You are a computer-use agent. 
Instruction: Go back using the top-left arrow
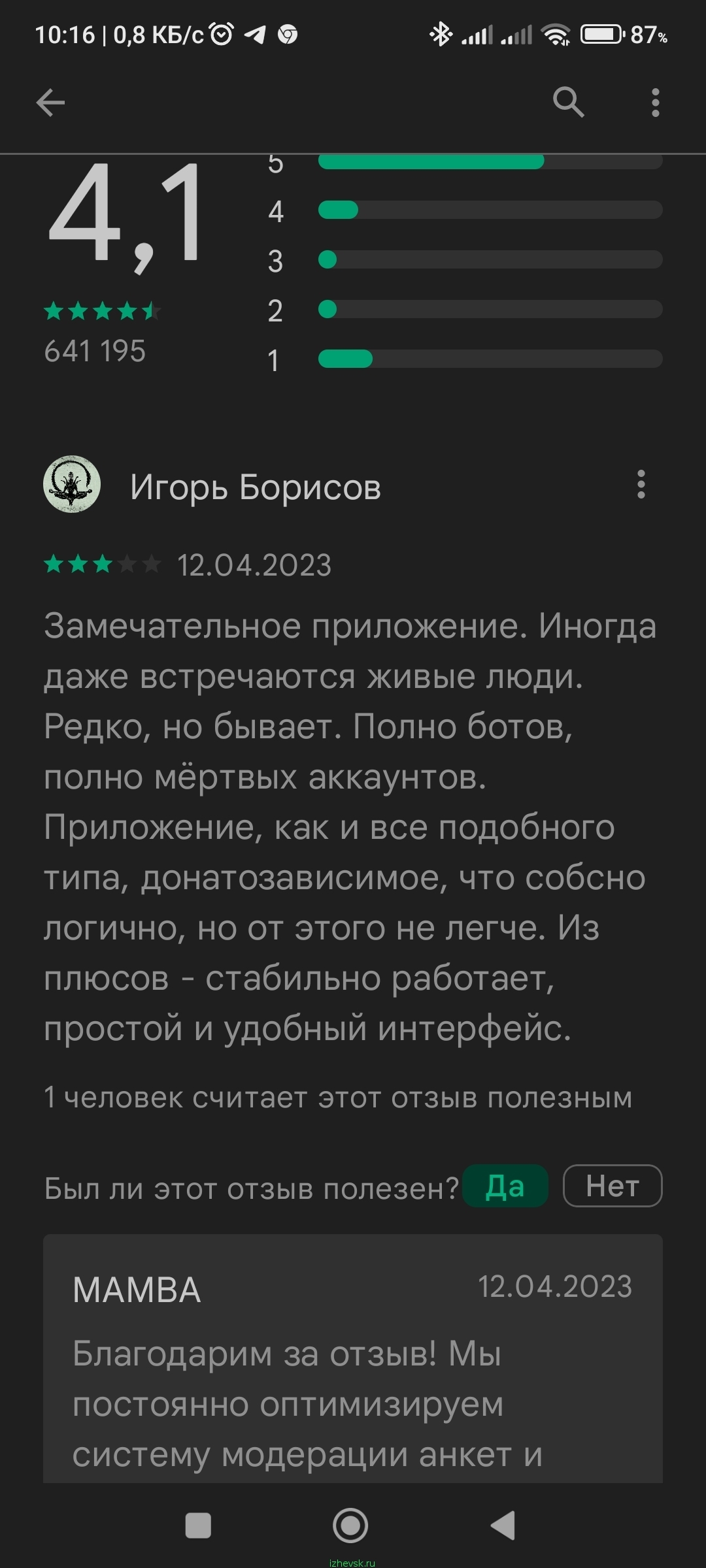point(50,103)
